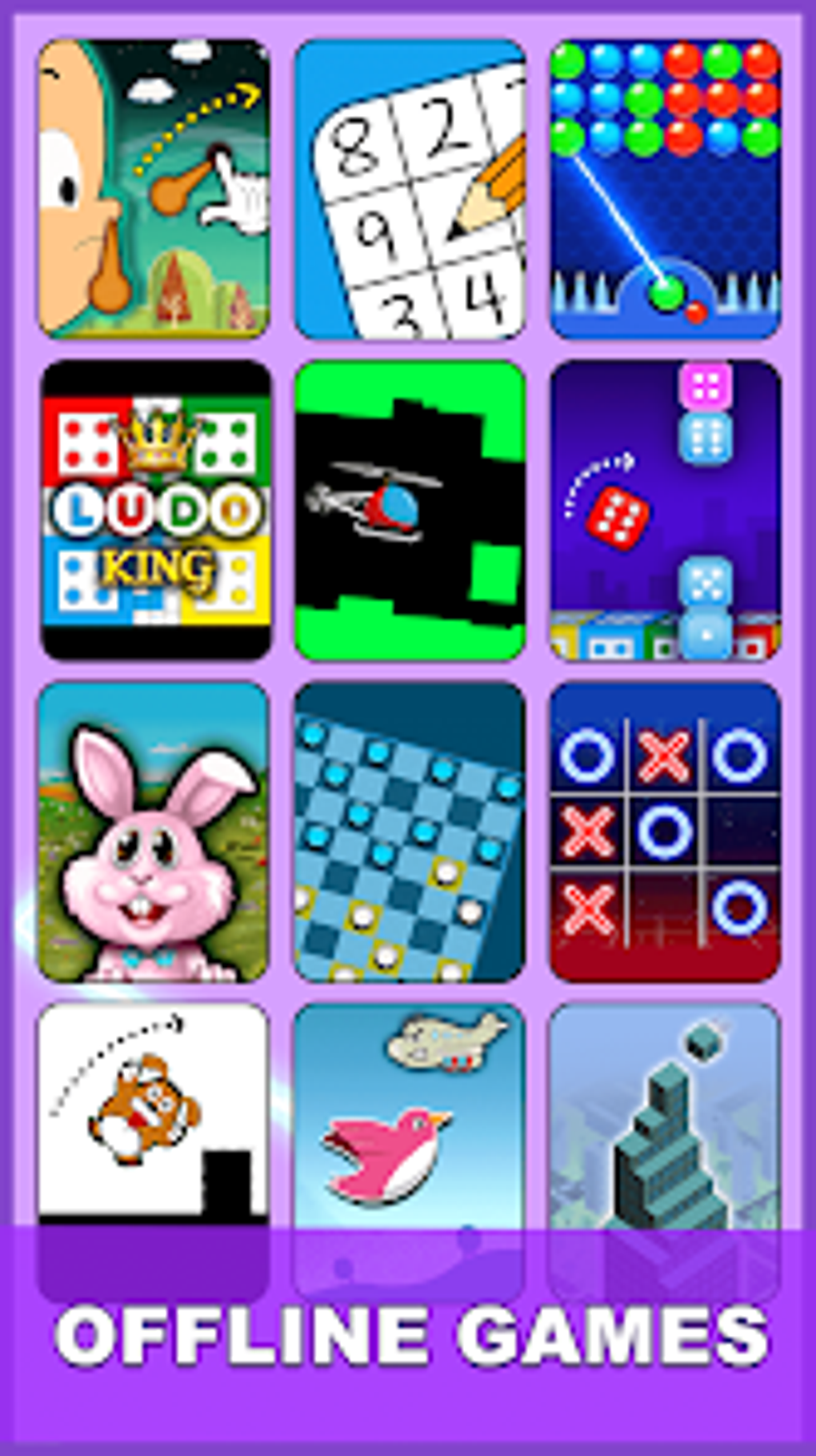Start the helicopter cave flying game
This screenshot has width=816, height=1456.
[x=408, y=510]
